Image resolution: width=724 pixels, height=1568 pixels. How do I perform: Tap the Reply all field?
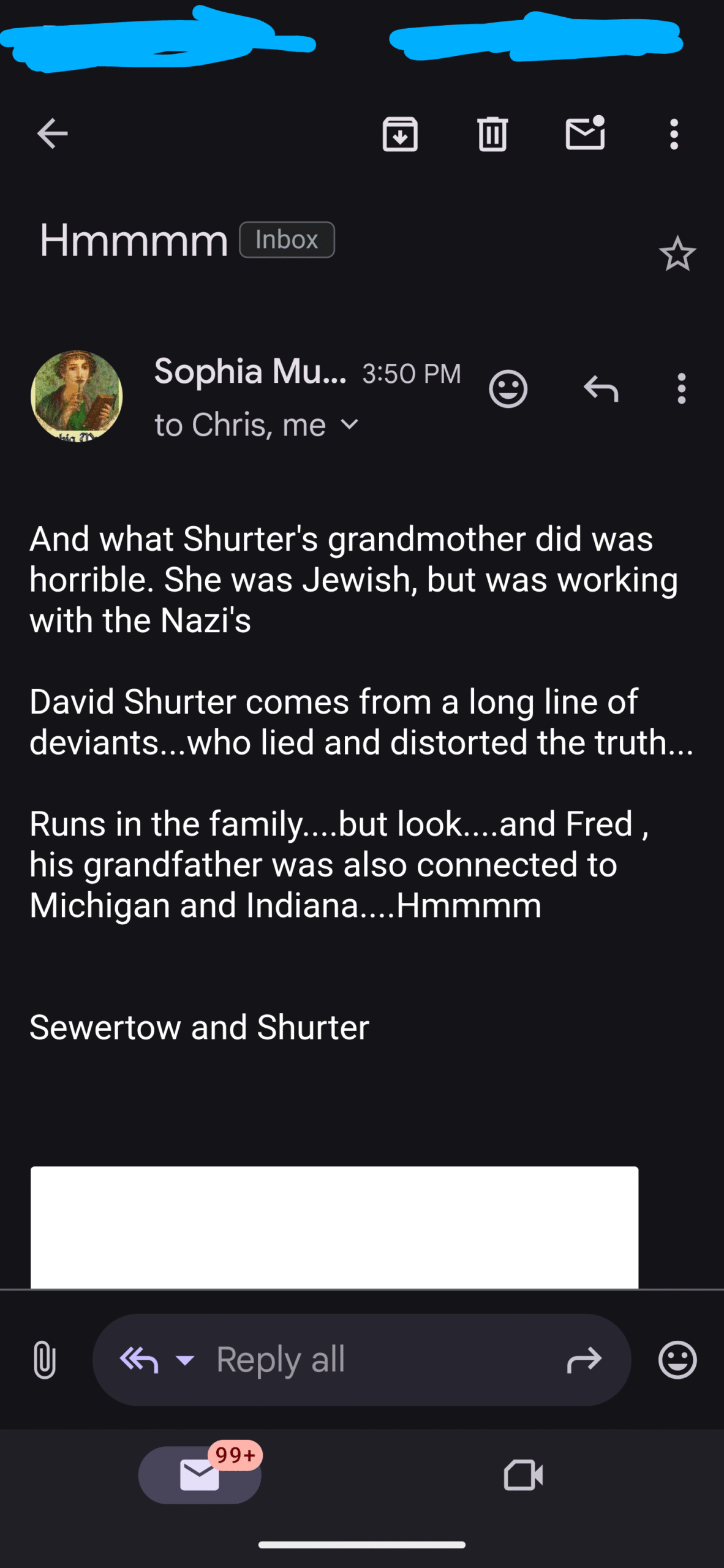[x=361, y=1360]
